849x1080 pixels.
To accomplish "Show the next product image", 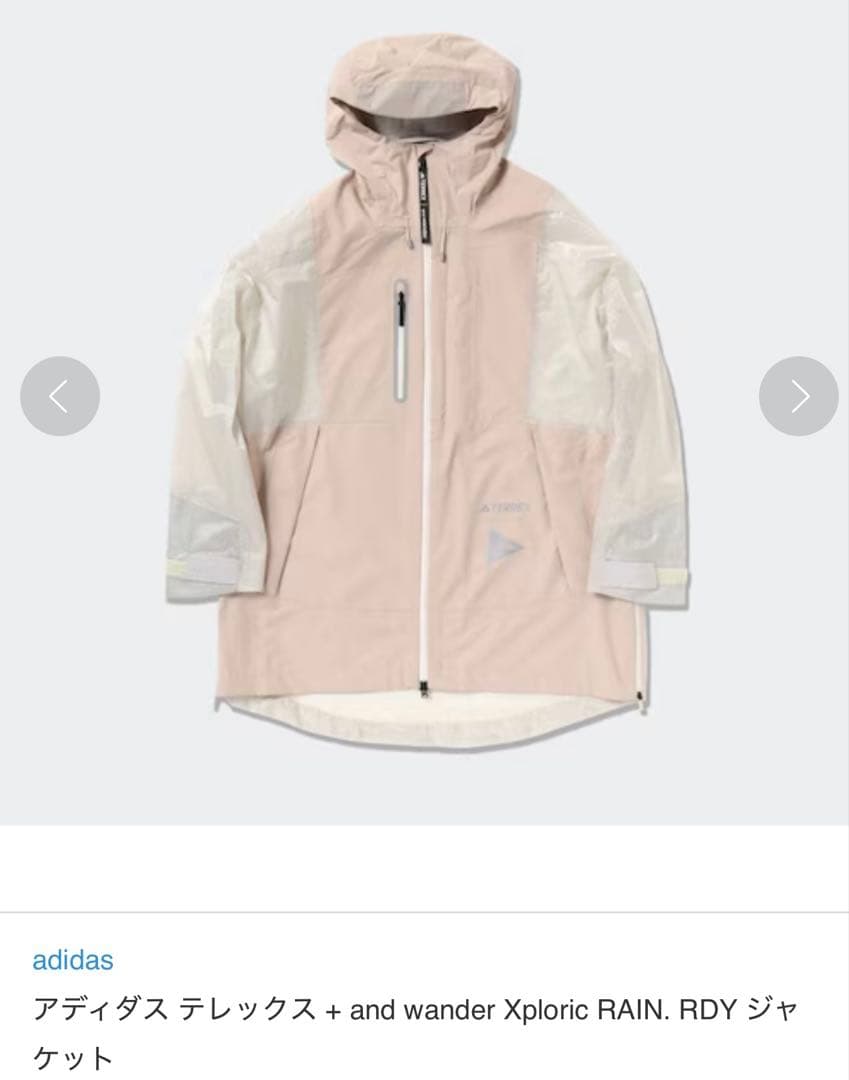I will (798, 396).
